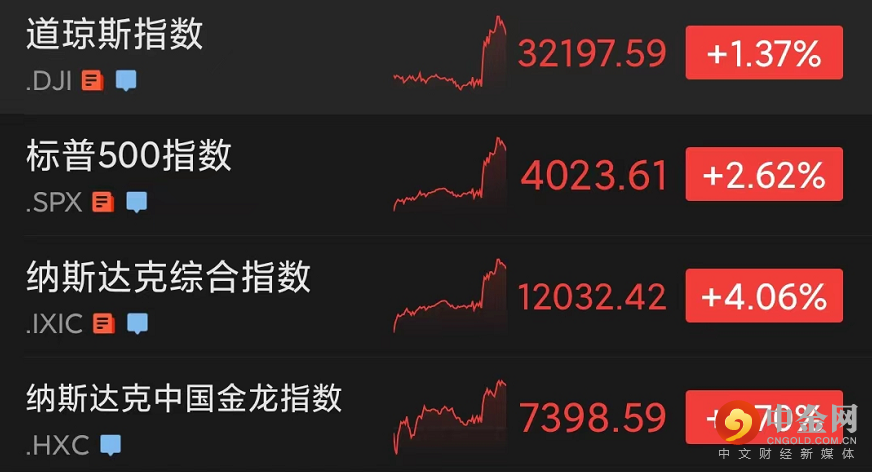Tap the +2.62% change badge for 标普500指数
This screenshot has width=872, height=472.
point(764,175)
